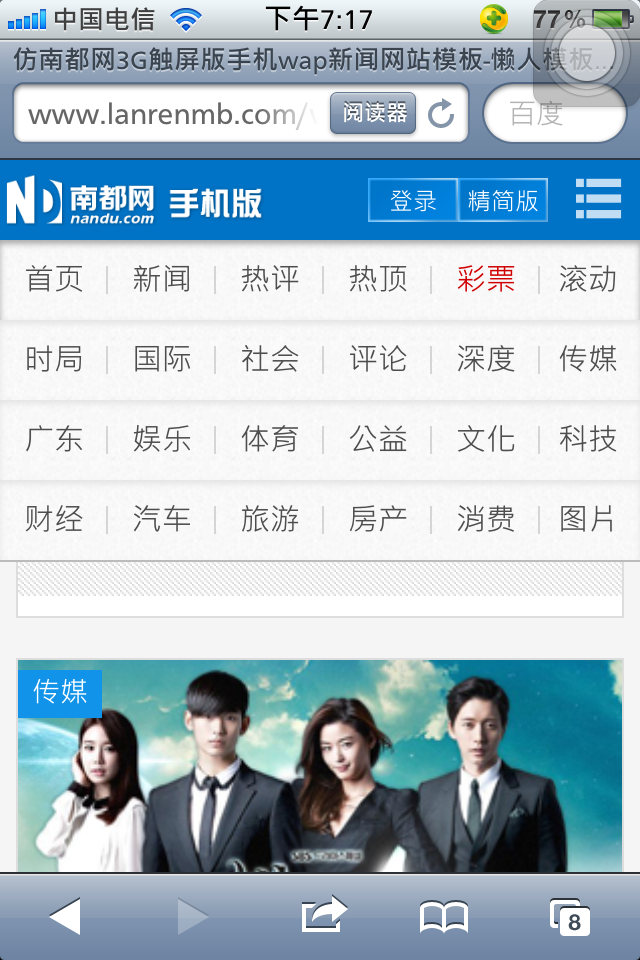Open the 彩票 lottery section
Screen dimensions: 640x960
click(x=485, y=279)
